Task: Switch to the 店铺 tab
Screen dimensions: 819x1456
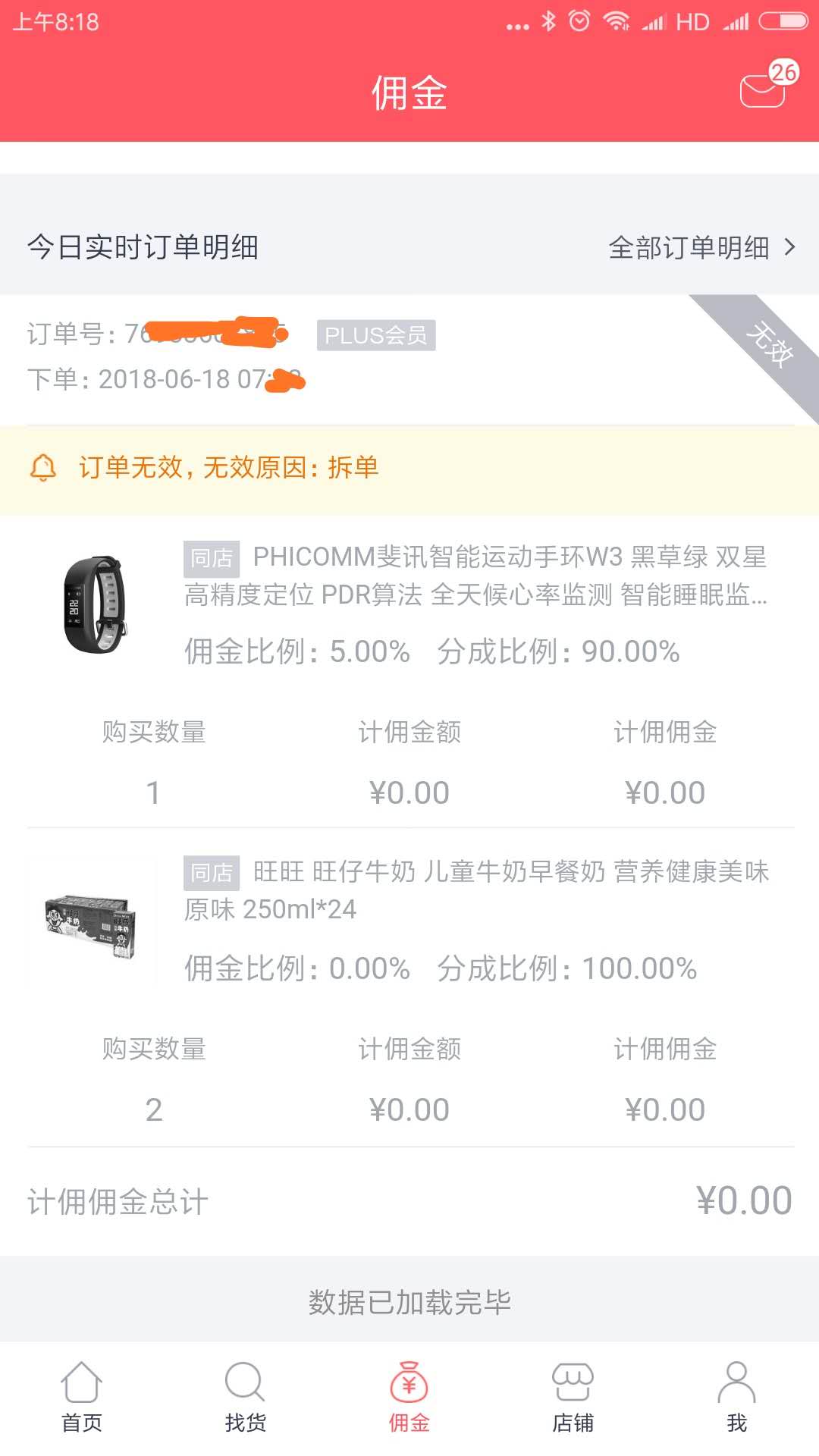Action: coord(573,1401)
